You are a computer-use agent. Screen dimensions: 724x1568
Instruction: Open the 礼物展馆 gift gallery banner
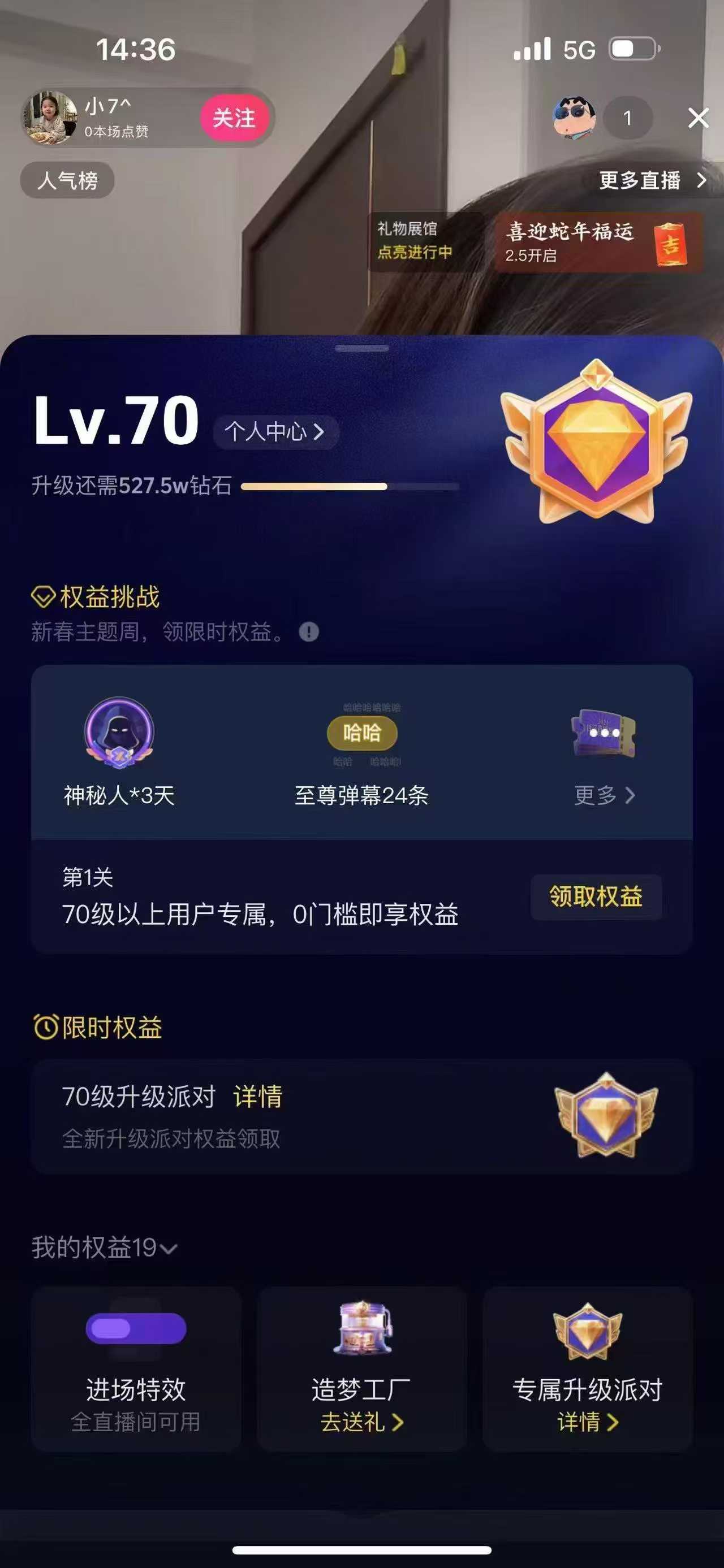pos(415,240)
